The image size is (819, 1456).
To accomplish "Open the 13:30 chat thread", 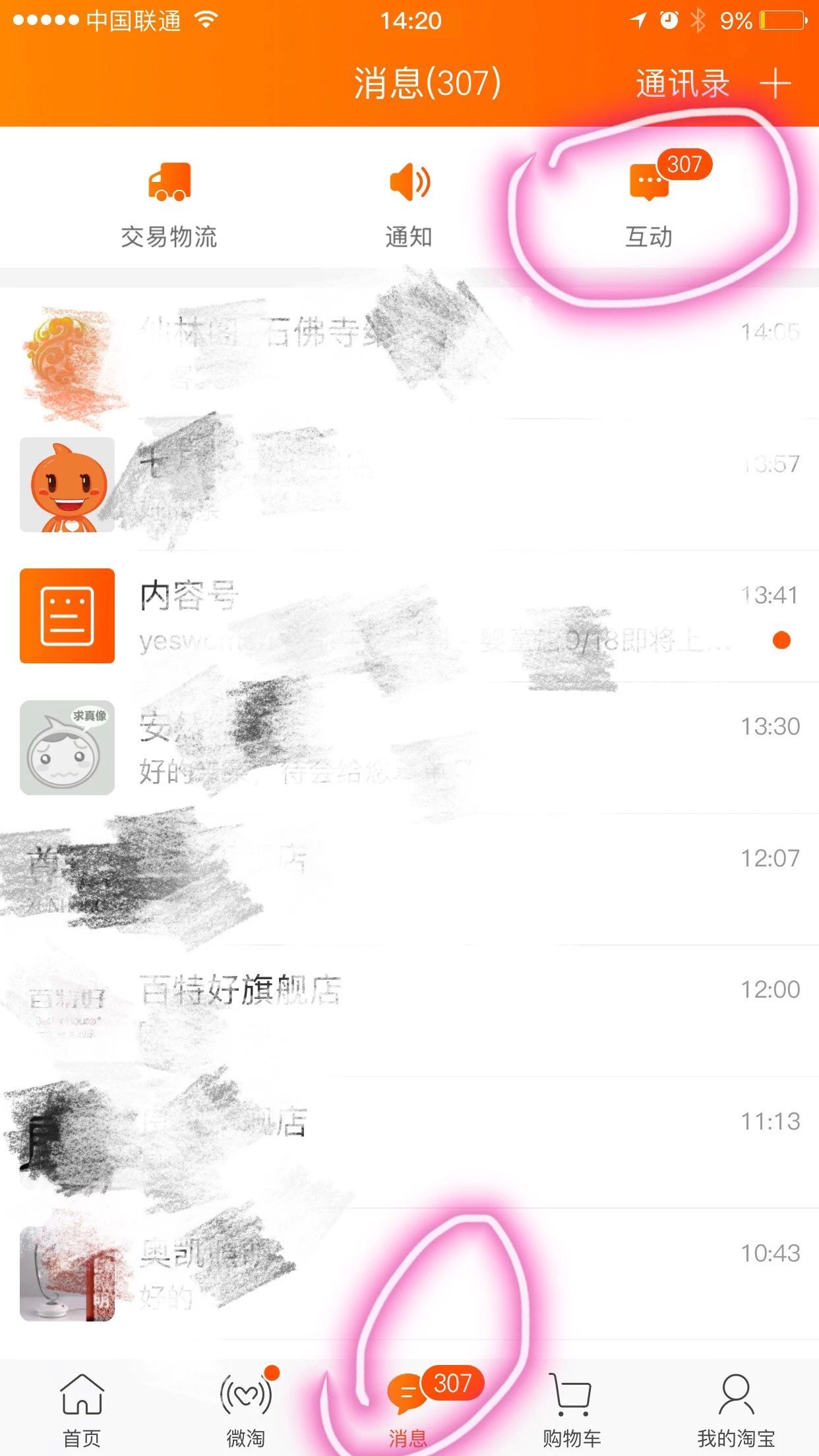I will (409, 748).
